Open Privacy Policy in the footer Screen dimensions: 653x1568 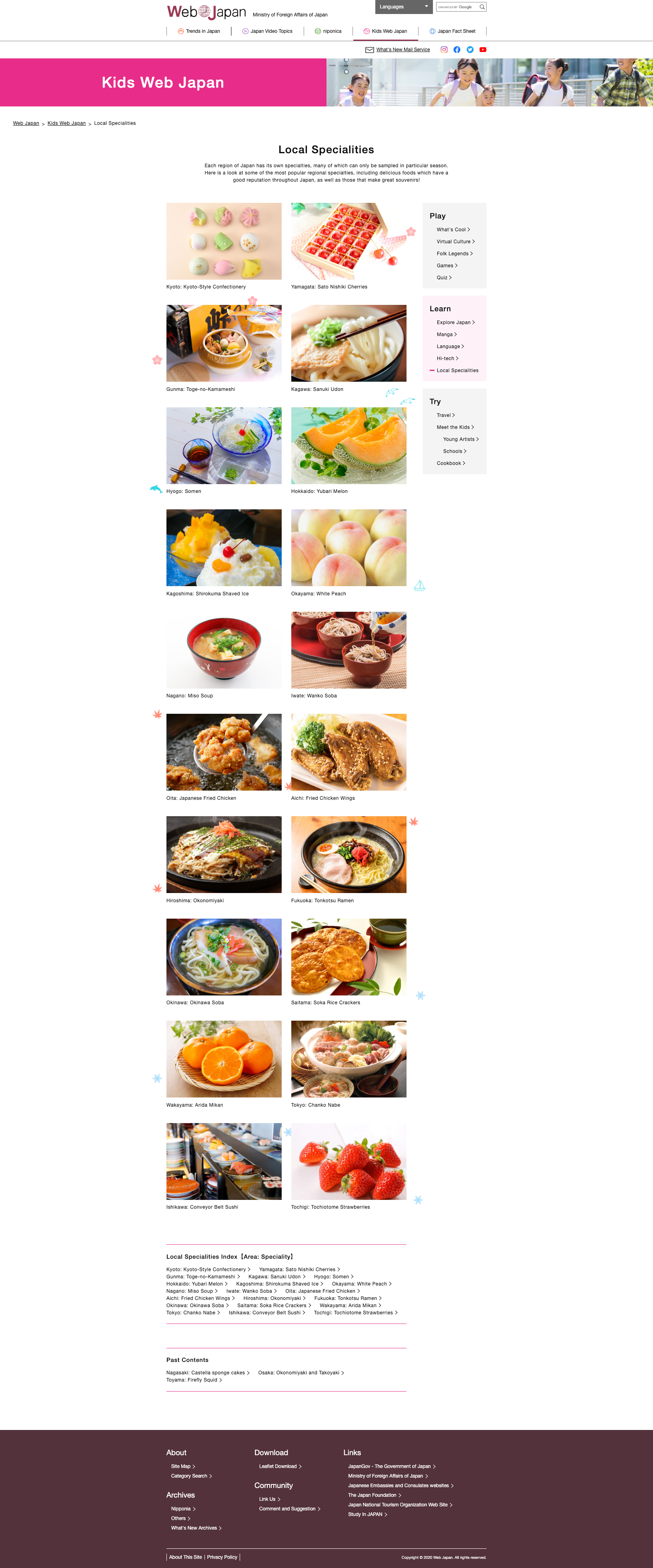[x=222, y=1557]
